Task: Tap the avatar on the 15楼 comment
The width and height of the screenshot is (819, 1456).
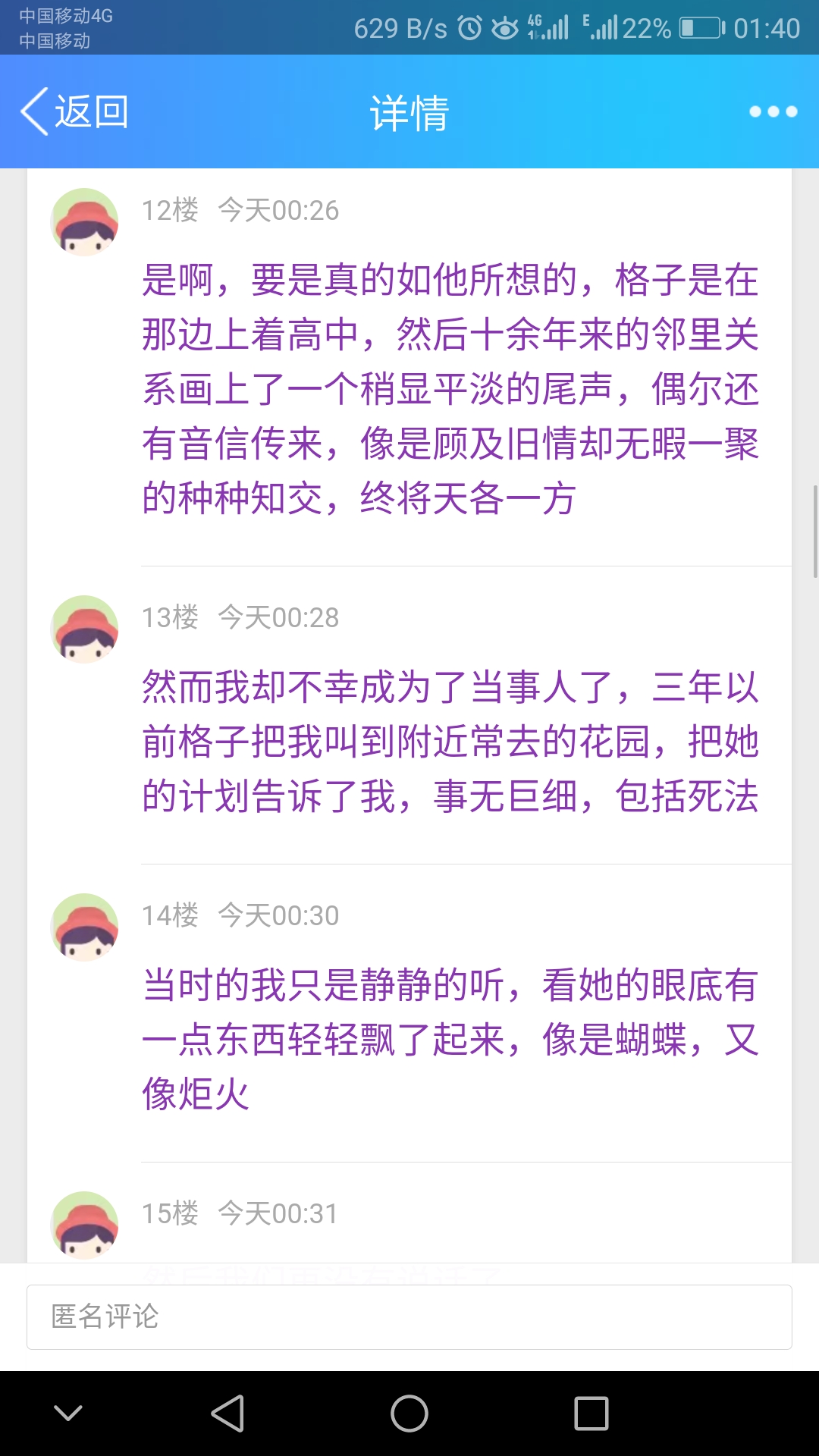Action: pyautogui.click(x=84, y=1224)
